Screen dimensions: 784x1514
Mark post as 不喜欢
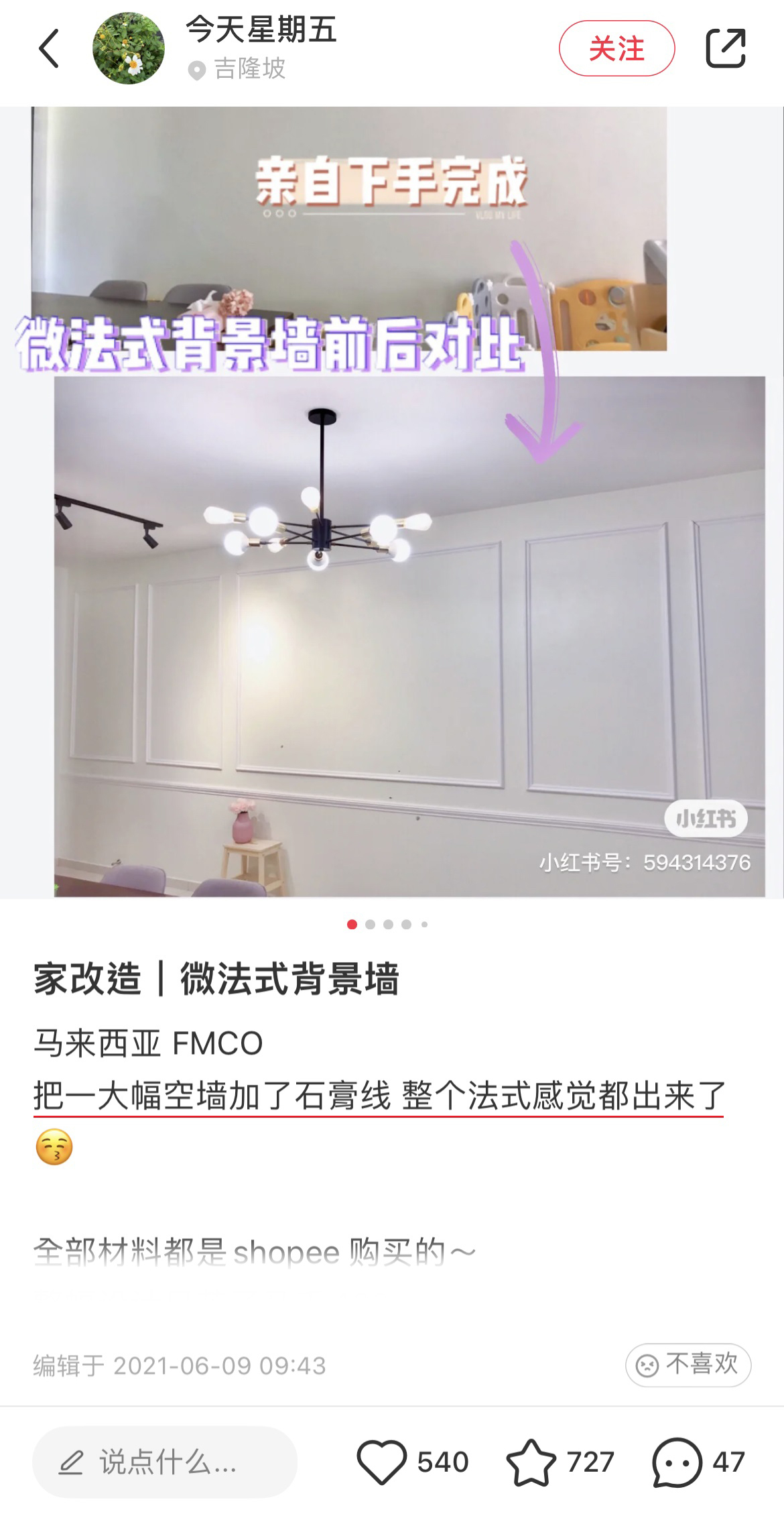coord(688,1364)
